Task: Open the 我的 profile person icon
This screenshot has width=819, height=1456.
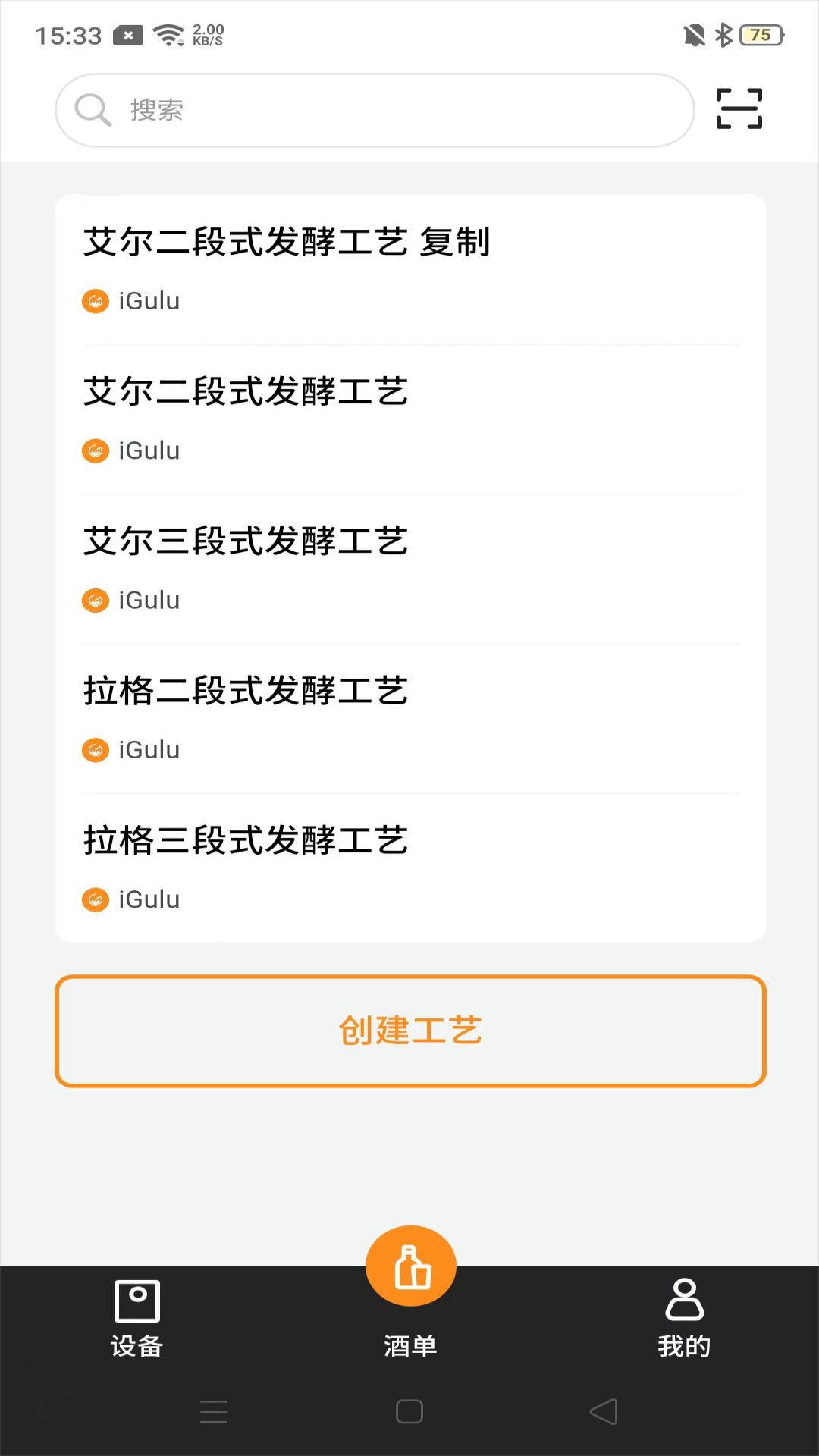Action: [683, 1300]
